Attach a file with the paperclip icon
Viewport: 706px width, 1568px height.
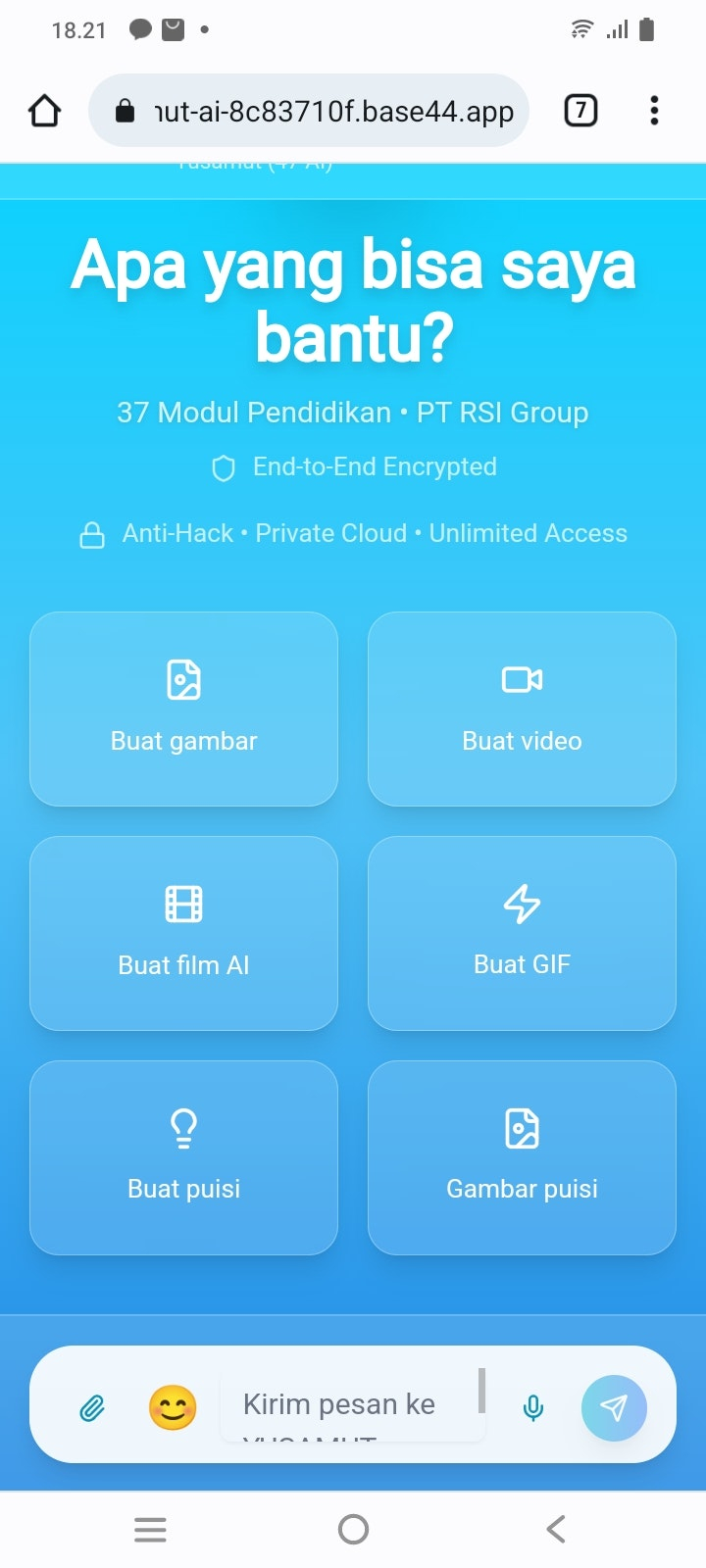click(x=92, y=1408)
